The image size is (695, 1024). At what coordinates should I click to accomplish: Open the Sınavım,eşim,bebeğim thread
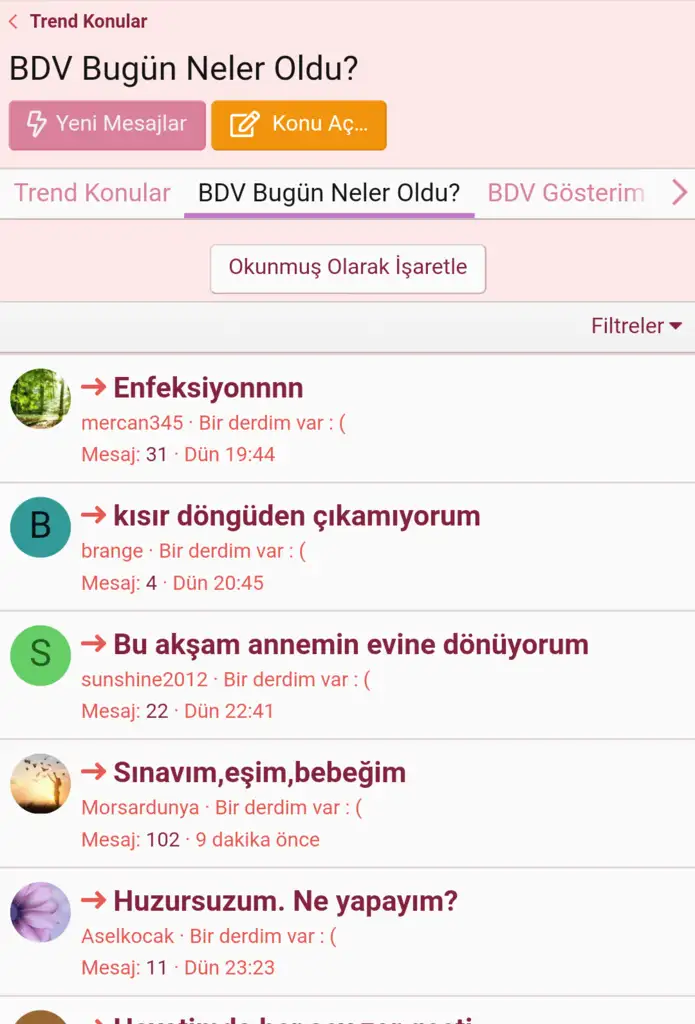tap(259, 772)
